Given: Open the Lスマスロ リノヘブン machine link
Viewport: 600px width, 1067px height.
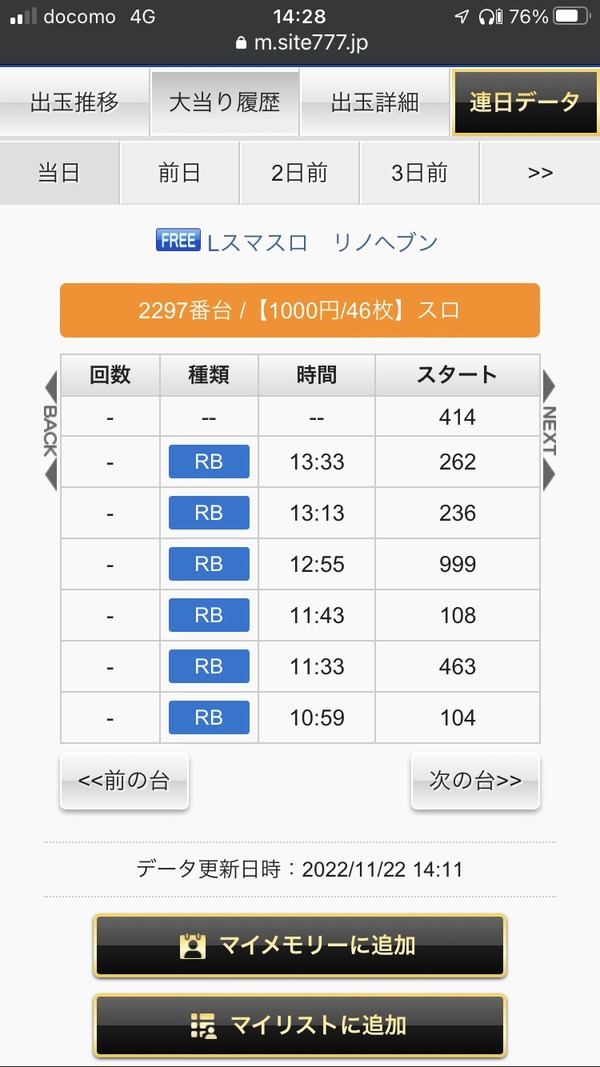Looking at the screenshot, I should (x=322, y=242).
